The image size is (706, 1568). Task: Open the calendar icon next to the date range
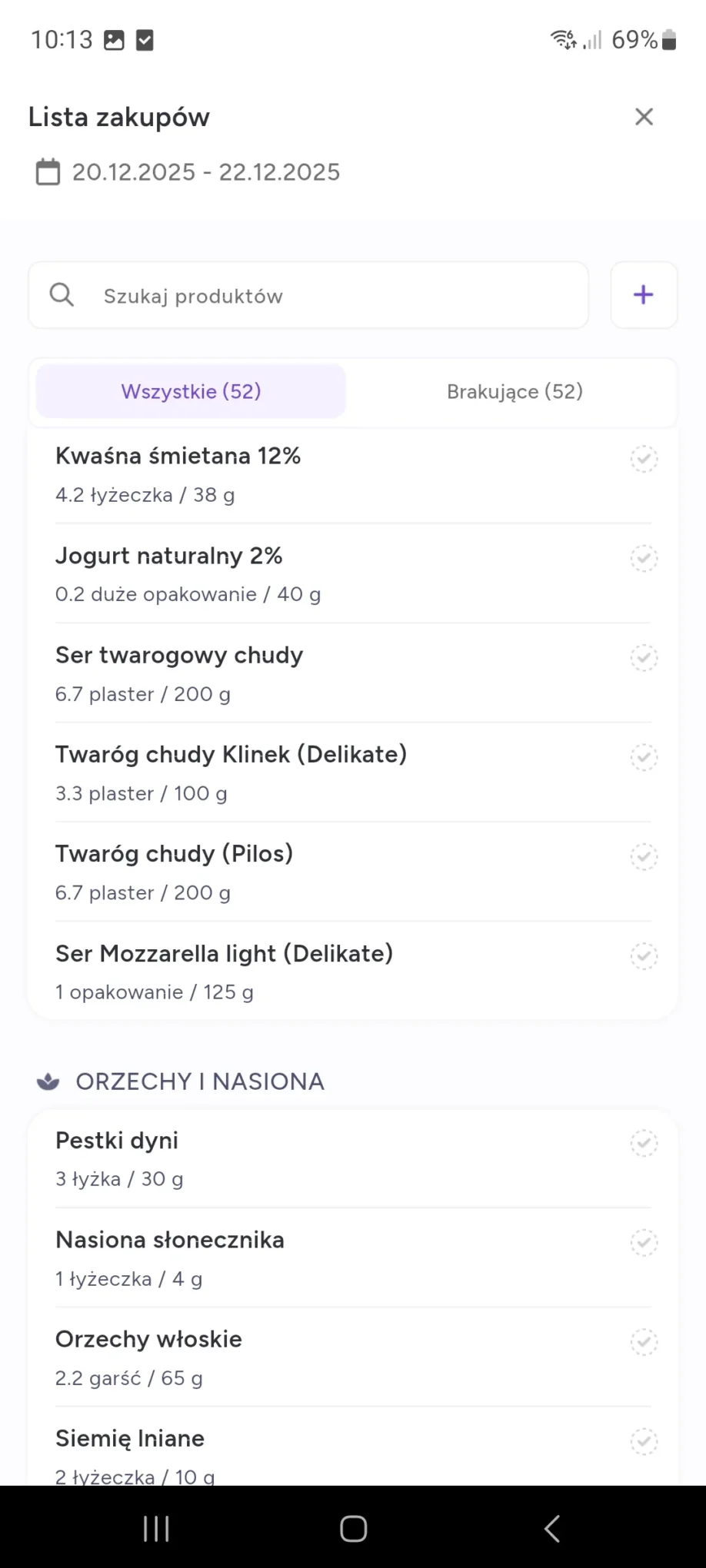pos(48,171)
